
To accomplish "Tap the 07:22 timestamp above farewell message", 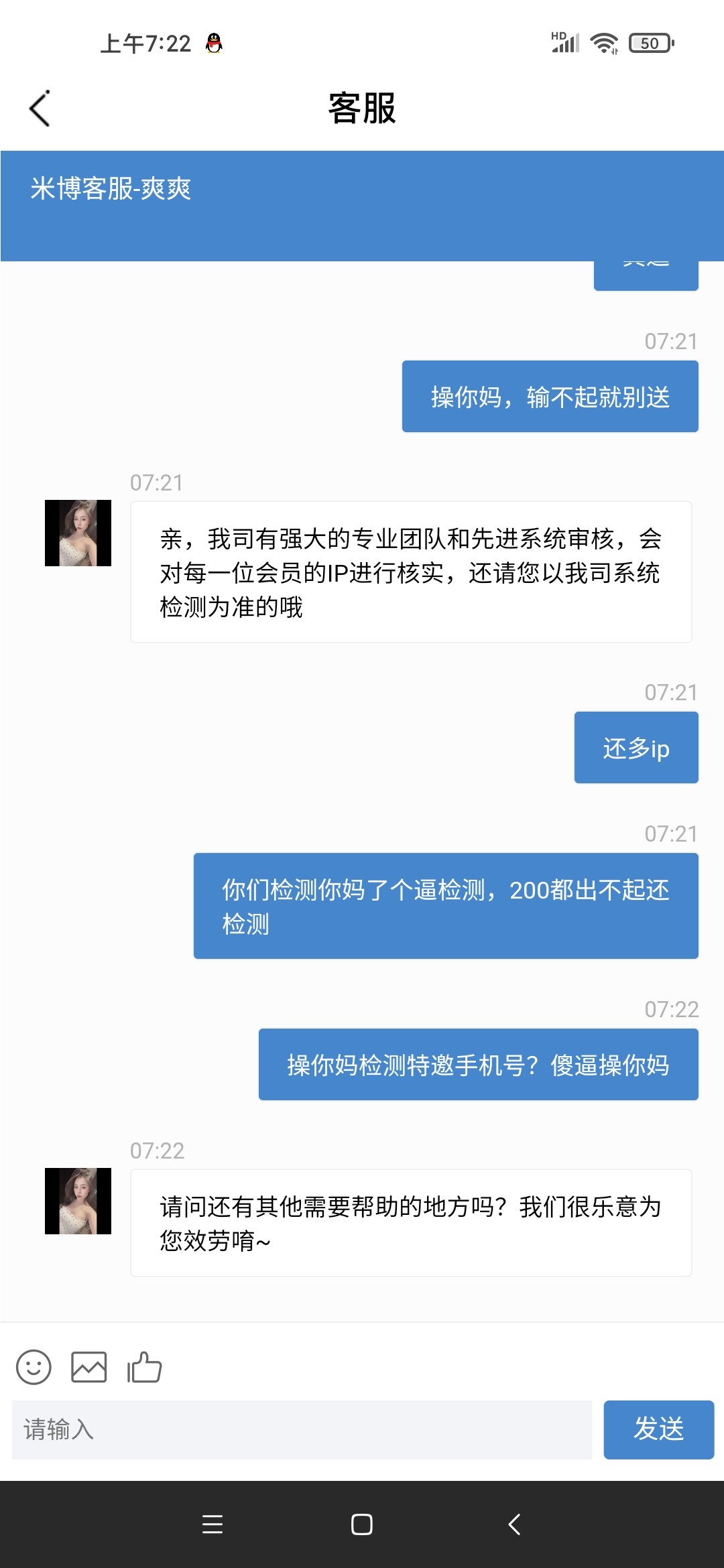I will (157, 1151).
